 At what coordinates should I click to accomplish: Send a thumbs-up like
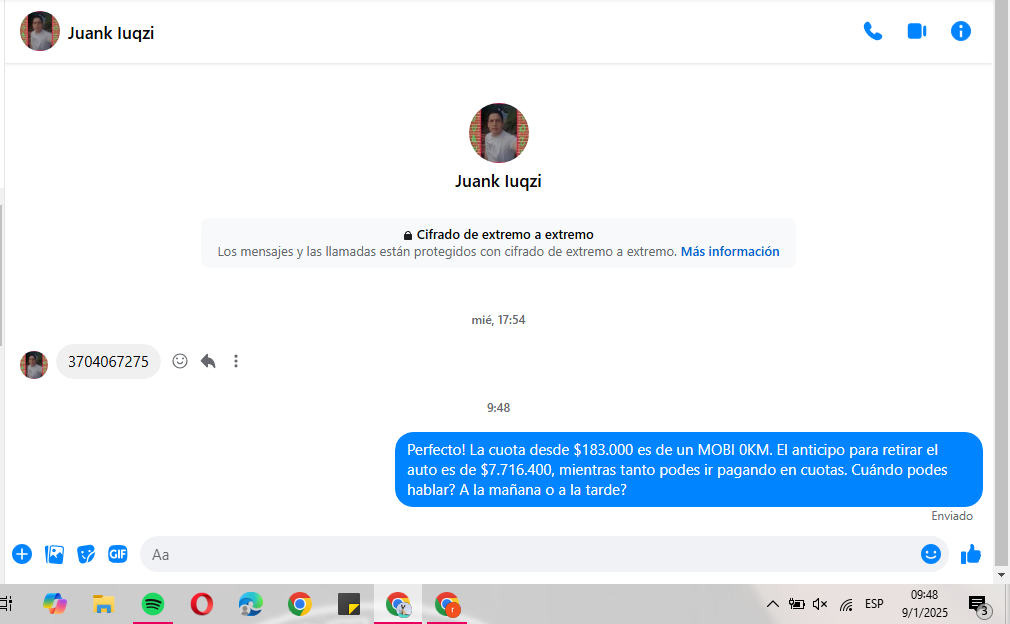pos(970,554)
